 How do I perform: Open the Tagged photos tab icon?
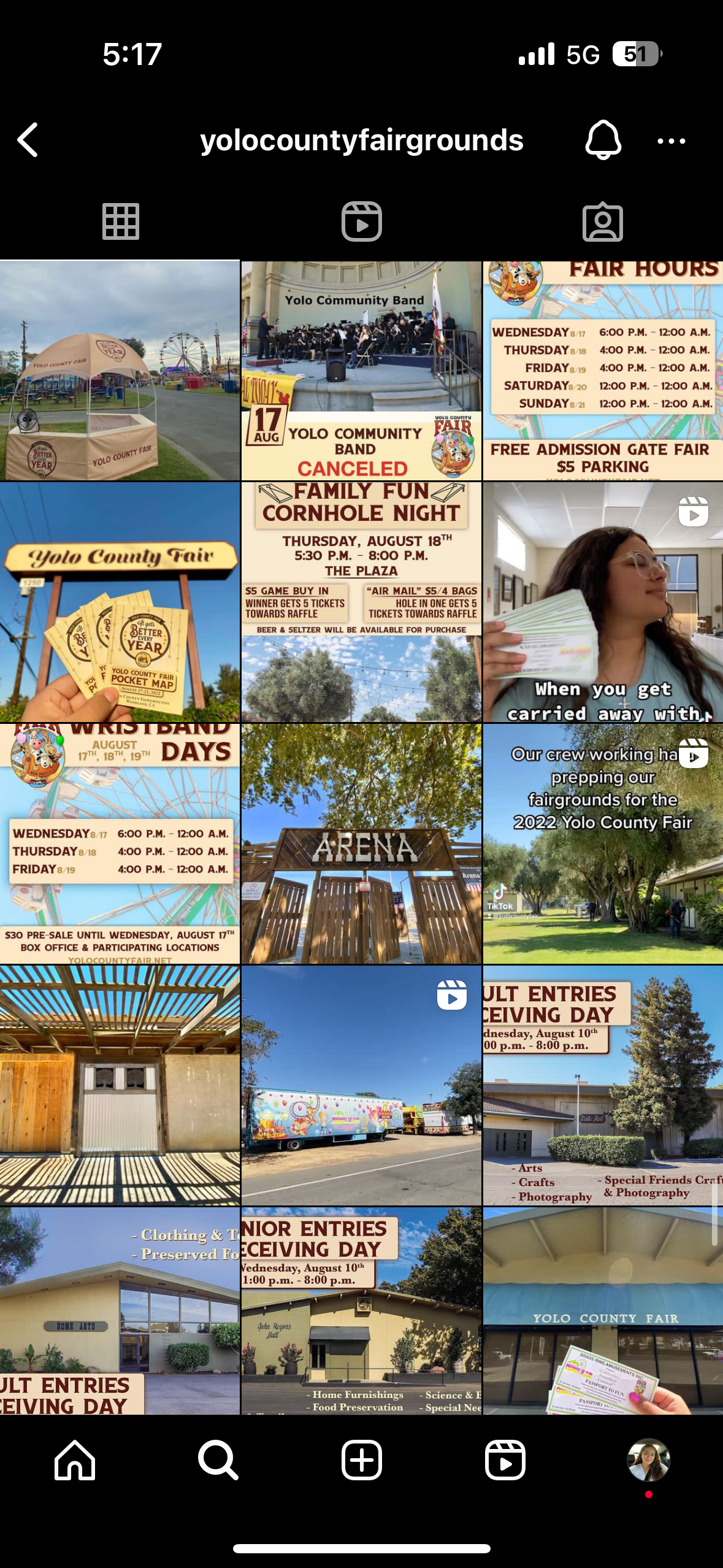point(602,221)
